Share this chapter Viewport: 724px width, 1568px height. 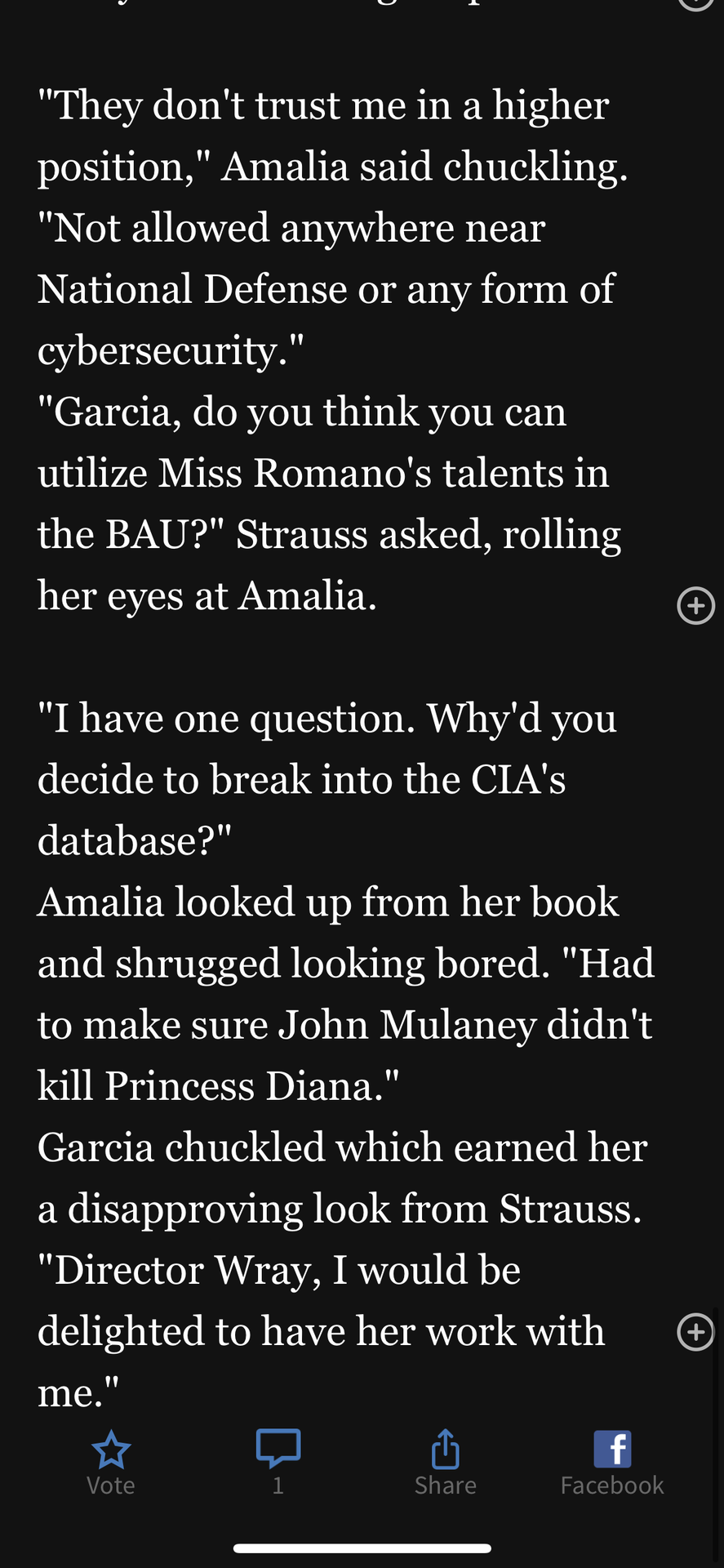(445, 1463)
